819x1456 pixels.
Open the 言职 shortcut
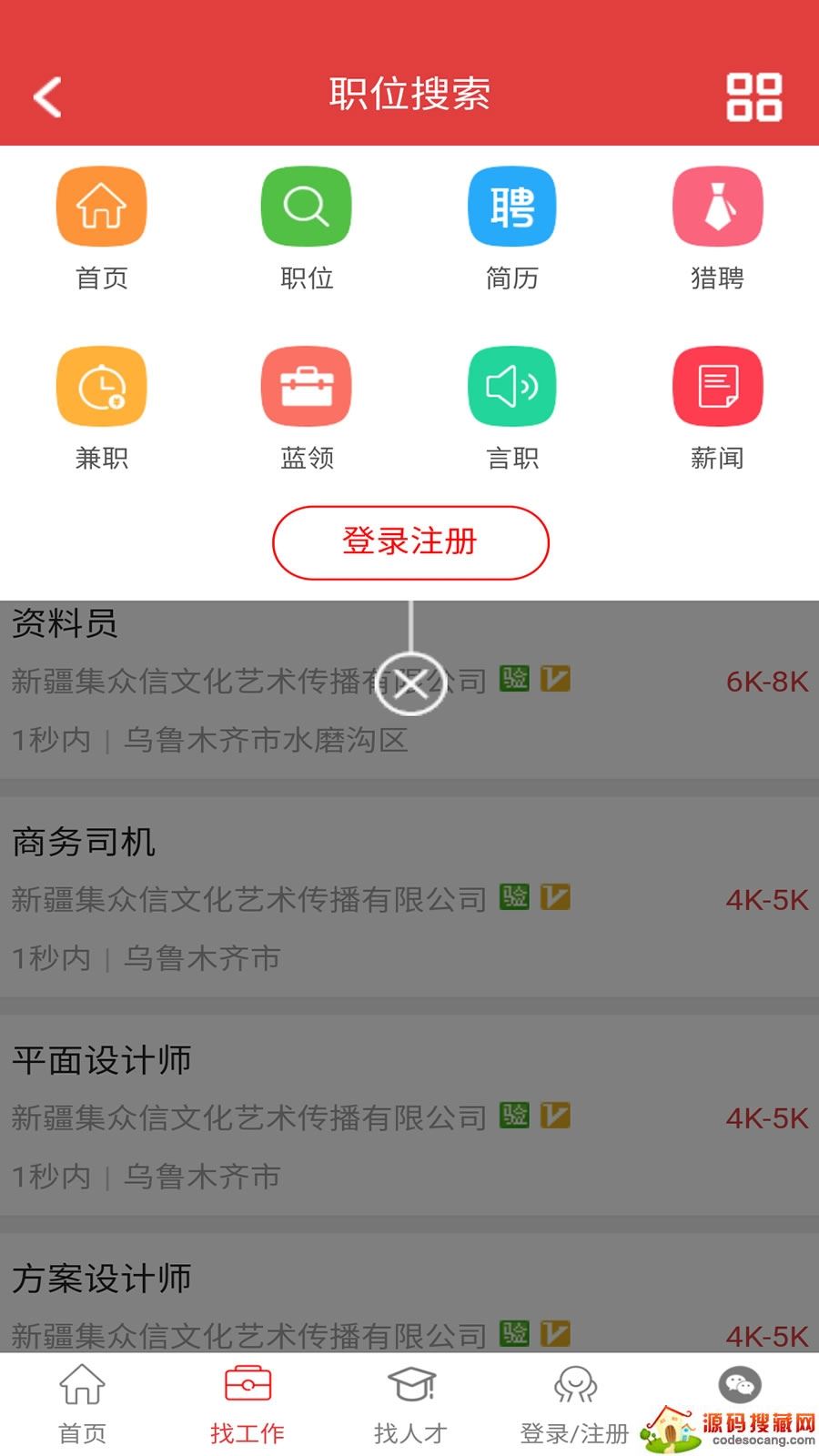point(511,408)
